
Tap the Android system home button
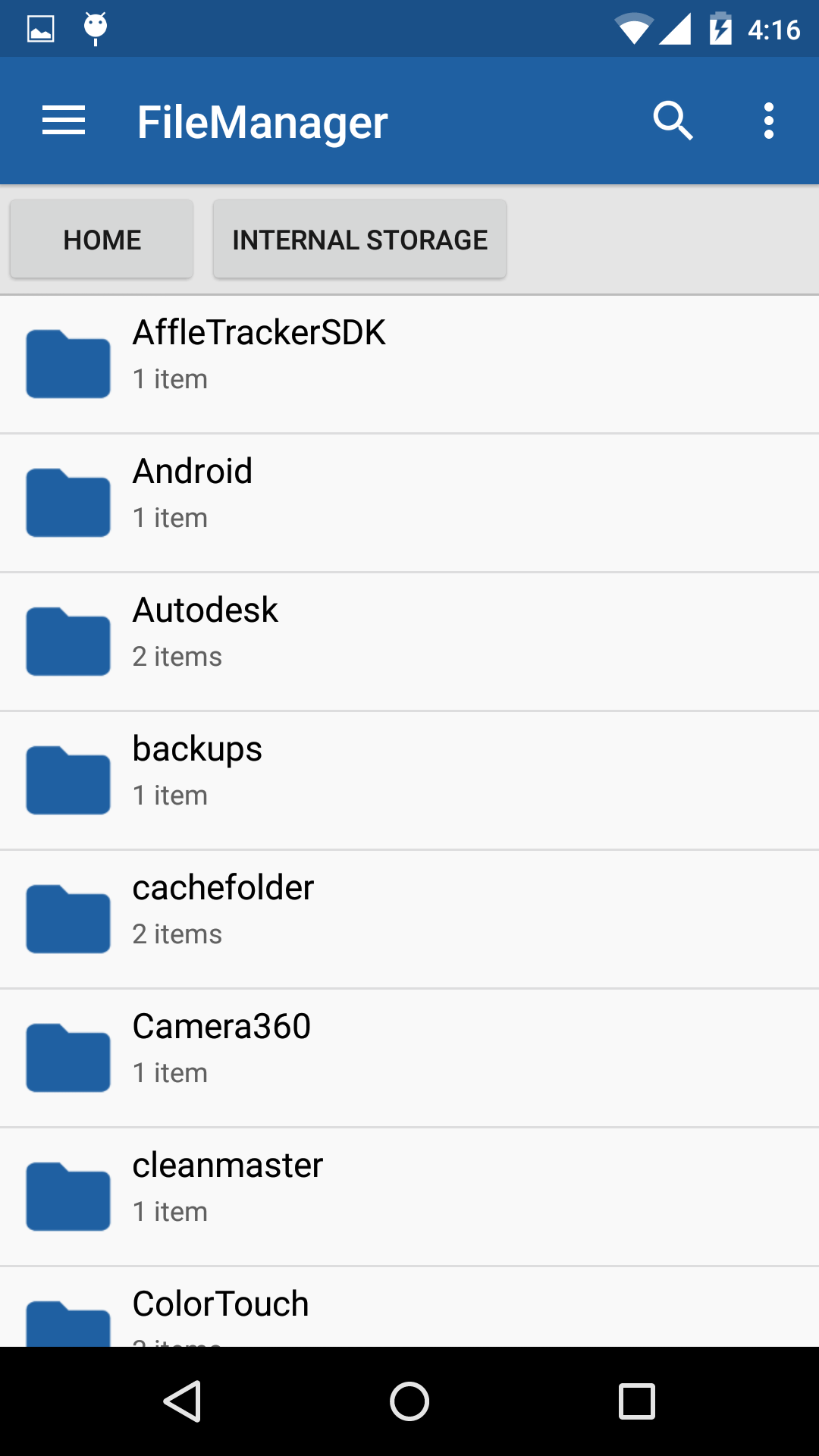point(409,1401)
